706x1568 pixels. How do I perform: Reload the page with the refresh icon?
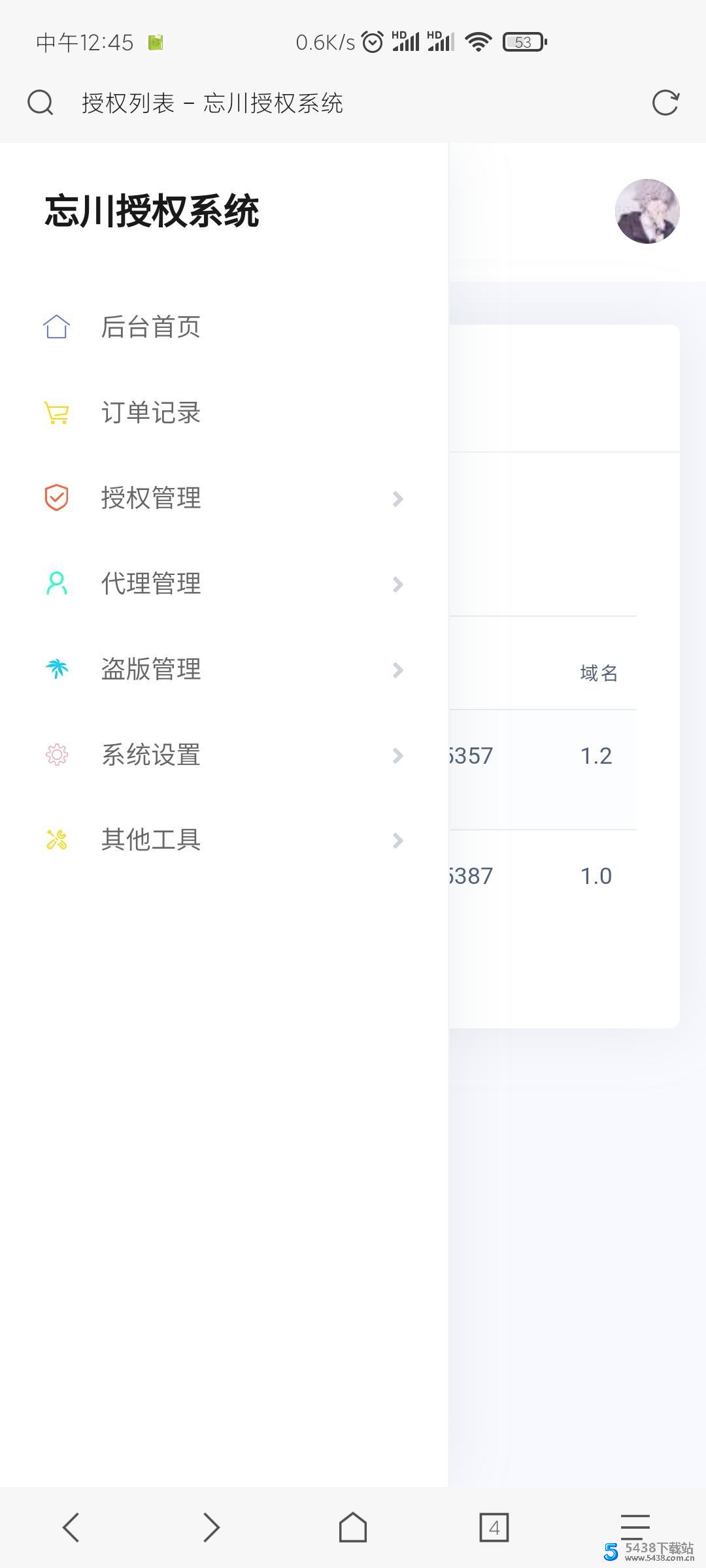coord(665,103)
